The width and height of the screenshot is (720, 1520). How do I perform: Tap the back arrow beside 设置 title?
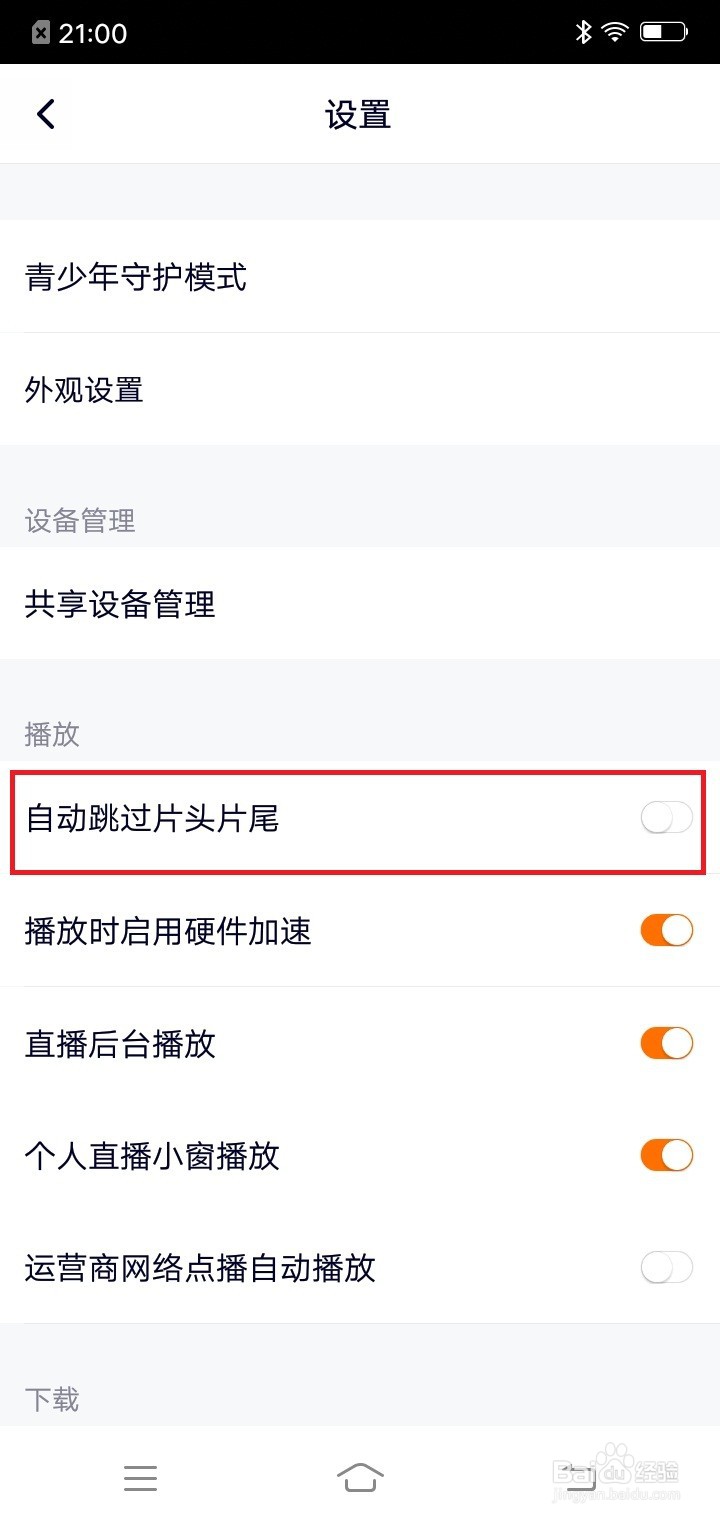44,113
